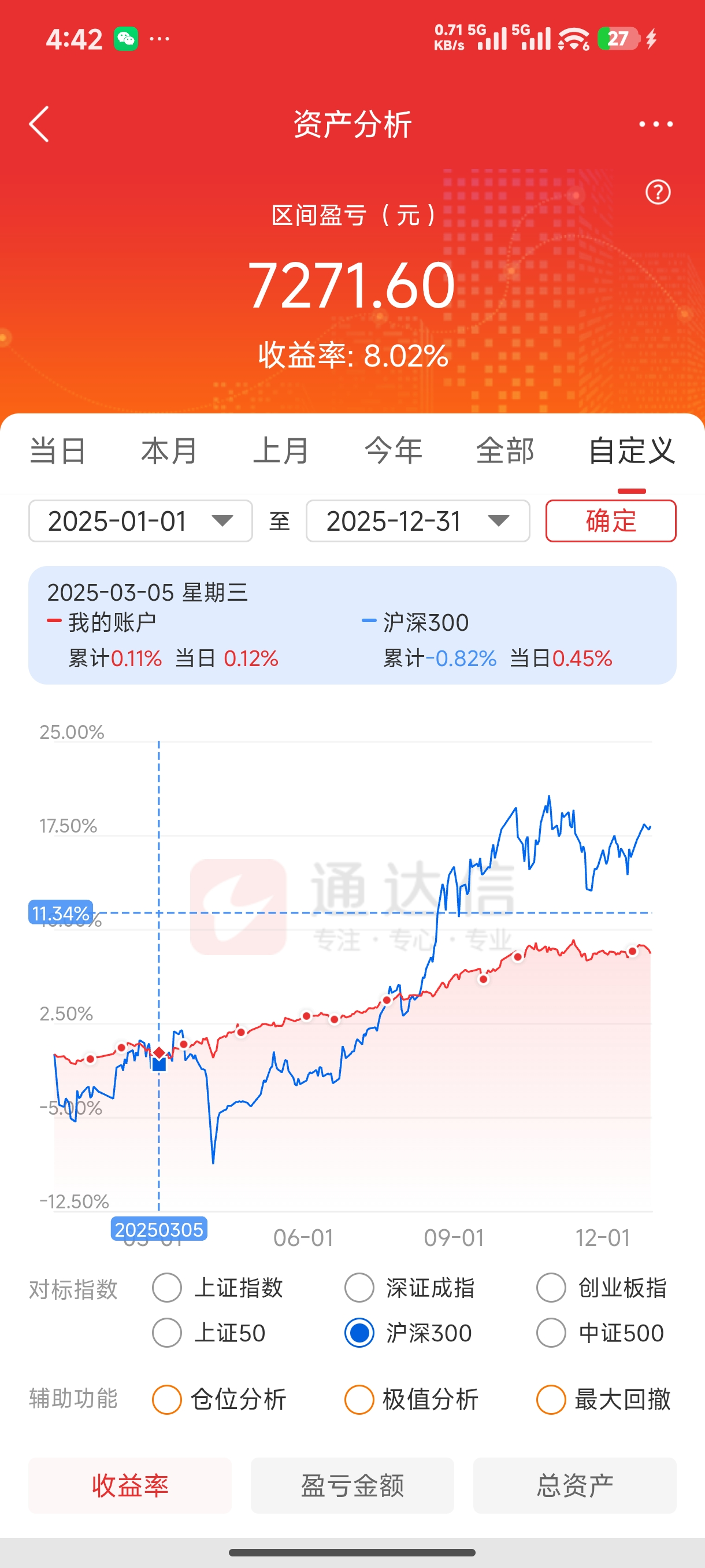Screen dimensions: 705x1568
Task: Go back using the top-left arrow
Action: pyautogui.click(x=39, y=124)
